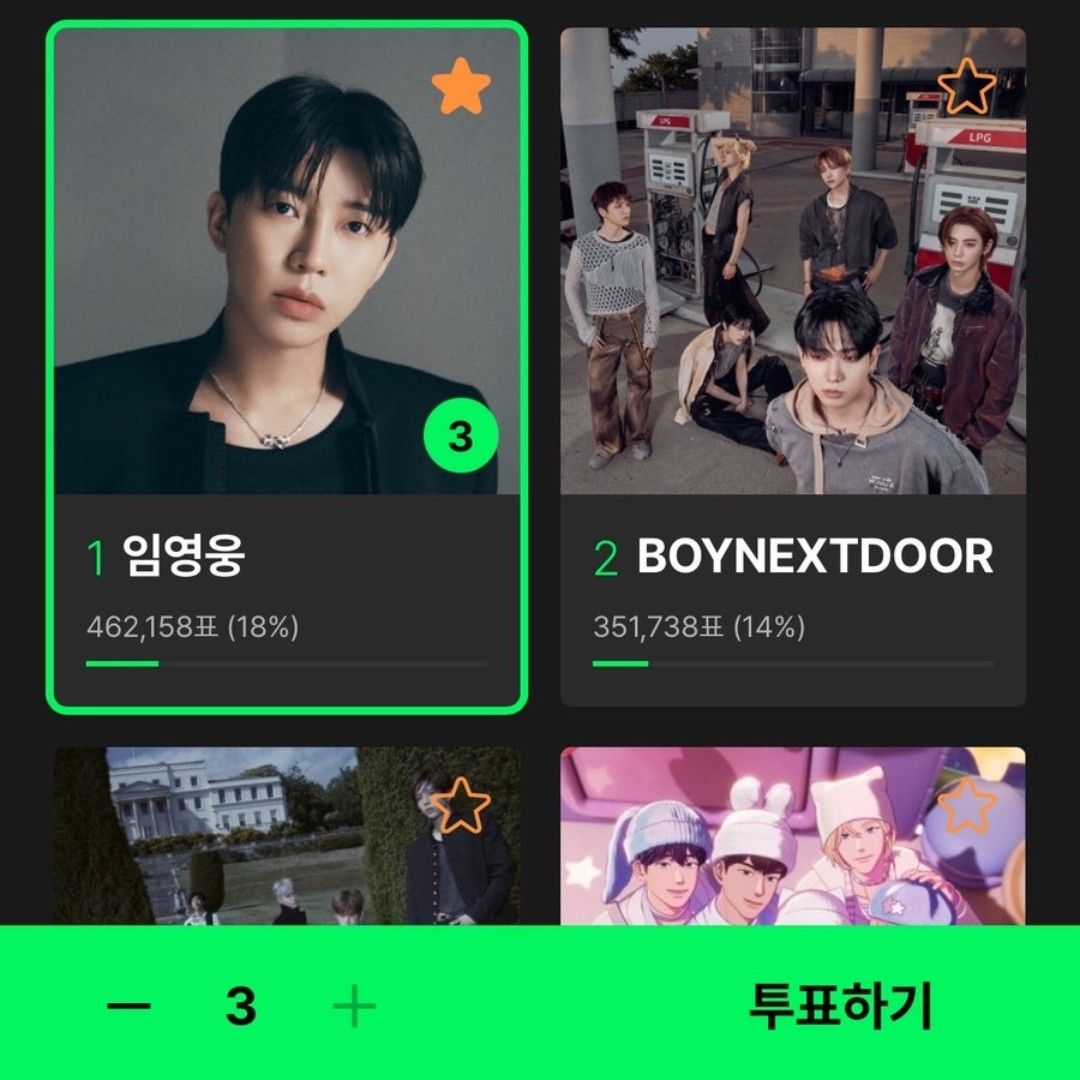Select the 임영웅 candidate card
The image size is (1080, 1080).
pos(286,300)
